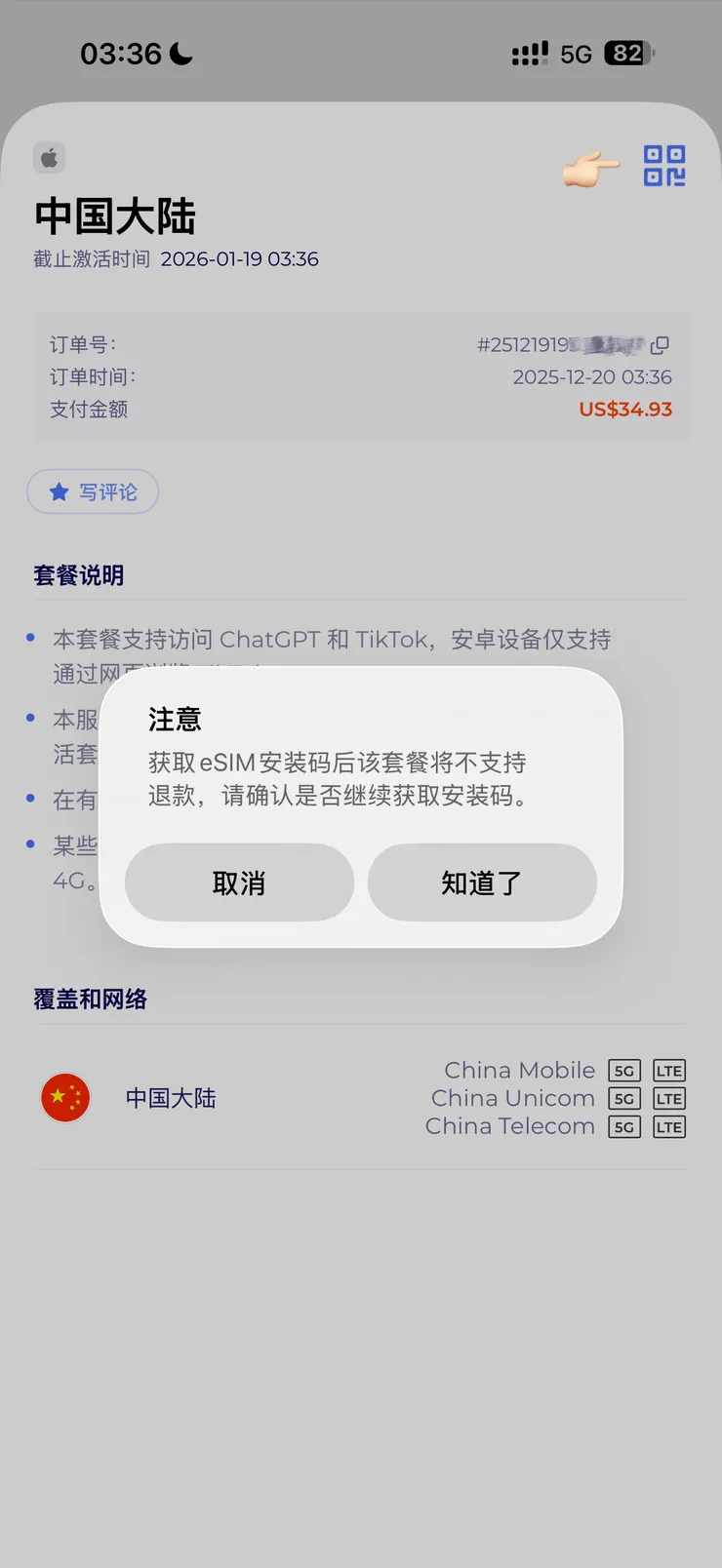Image resolution: width=722 pixels, height=1568 pixels.
Task: Select the order number starting with #25121919
Action: tap(561, 344)
